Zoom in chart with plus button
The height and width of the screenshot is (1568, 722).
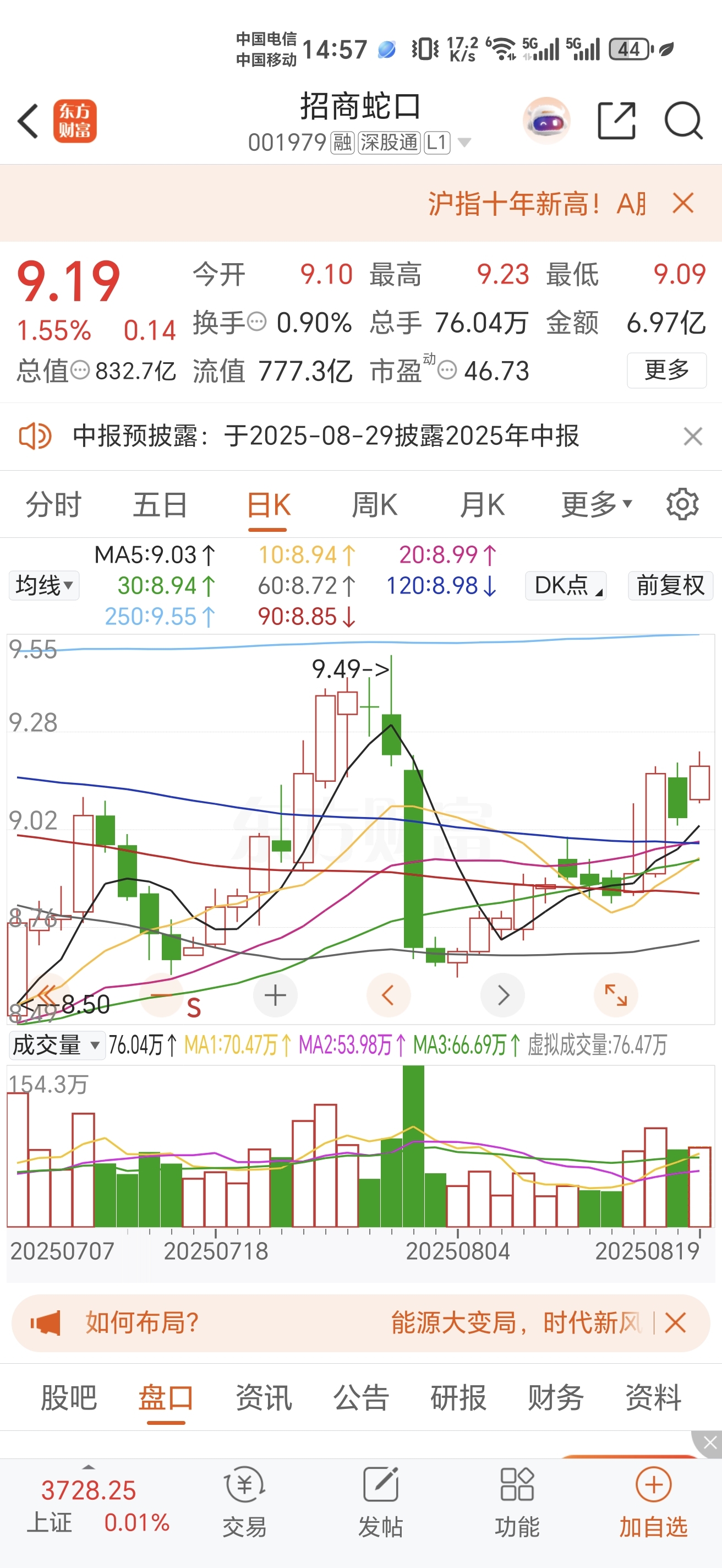(275, 995)
